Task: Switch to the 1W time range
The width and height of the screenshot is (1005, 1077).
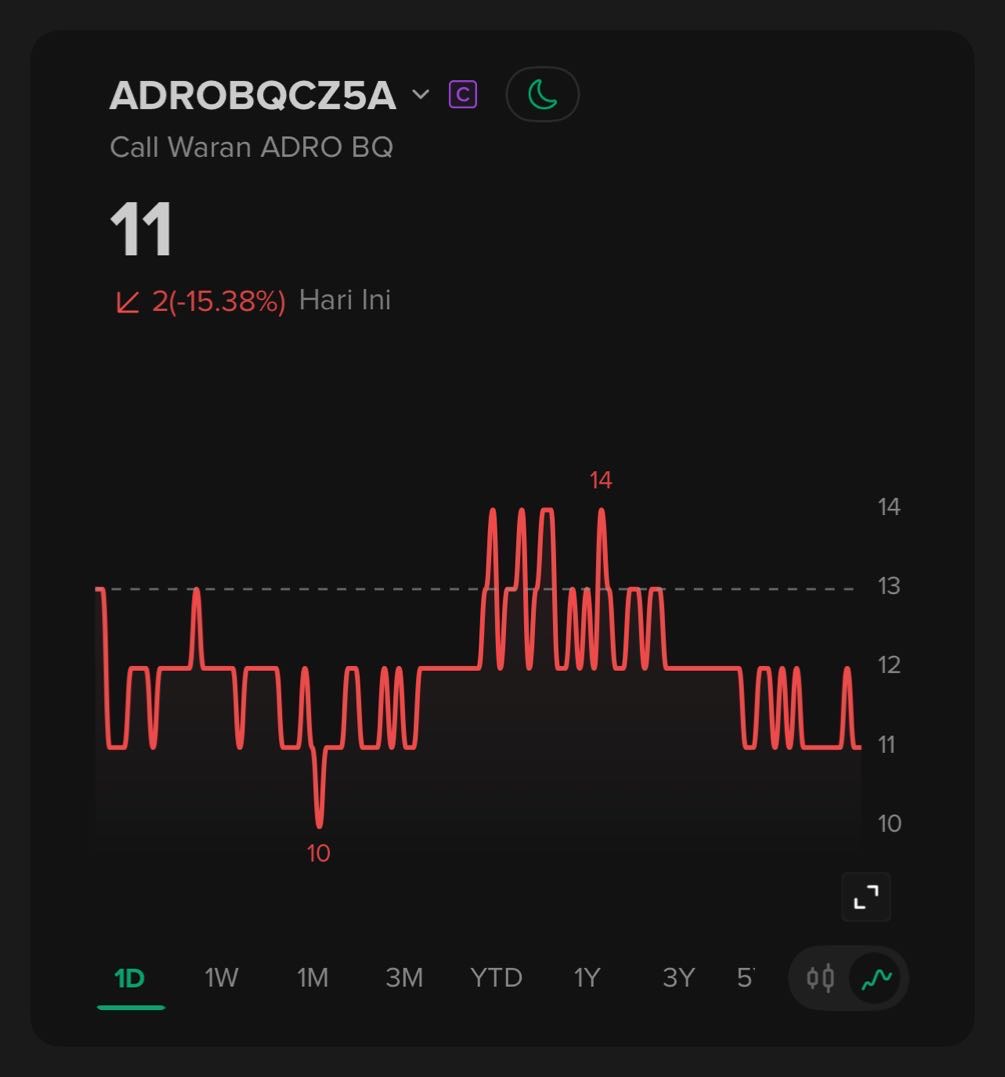Action: point(221,978)
